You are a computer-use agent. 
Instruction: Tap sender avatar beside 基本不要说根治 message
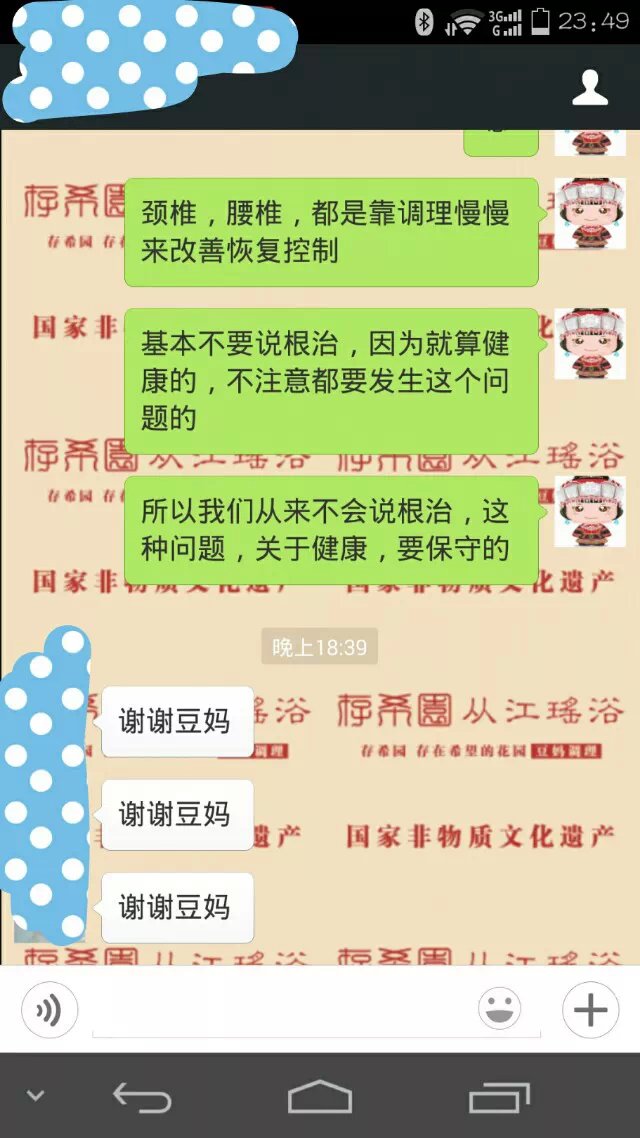(x=590, y=343)
